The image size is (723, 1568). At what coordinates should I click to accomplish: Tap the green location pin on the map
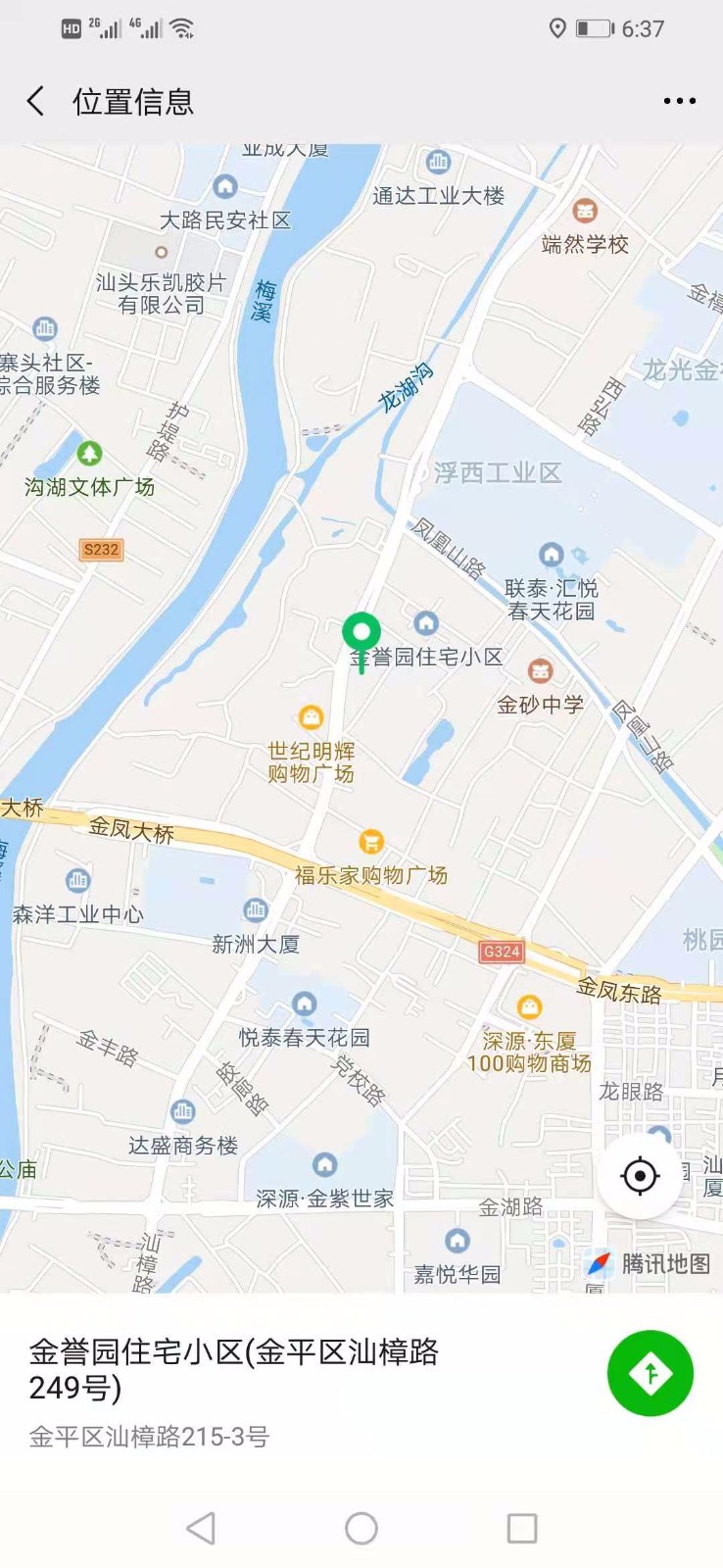coord(361,635)
